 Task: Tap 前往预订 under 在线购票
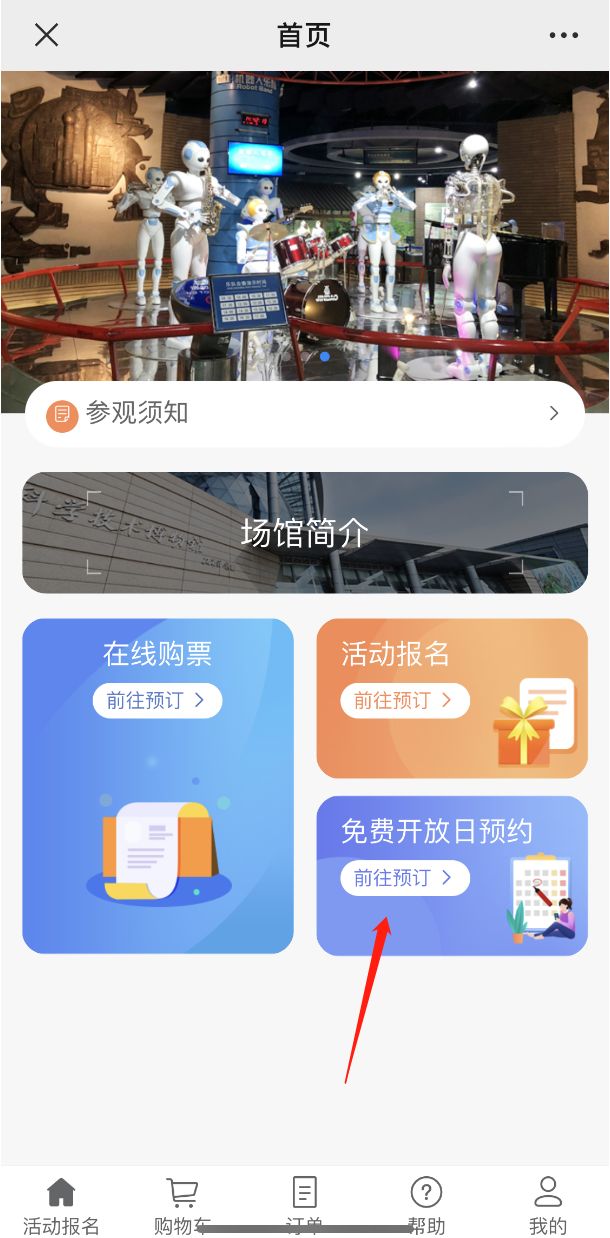pyautogui.click(x=157, y=700)
